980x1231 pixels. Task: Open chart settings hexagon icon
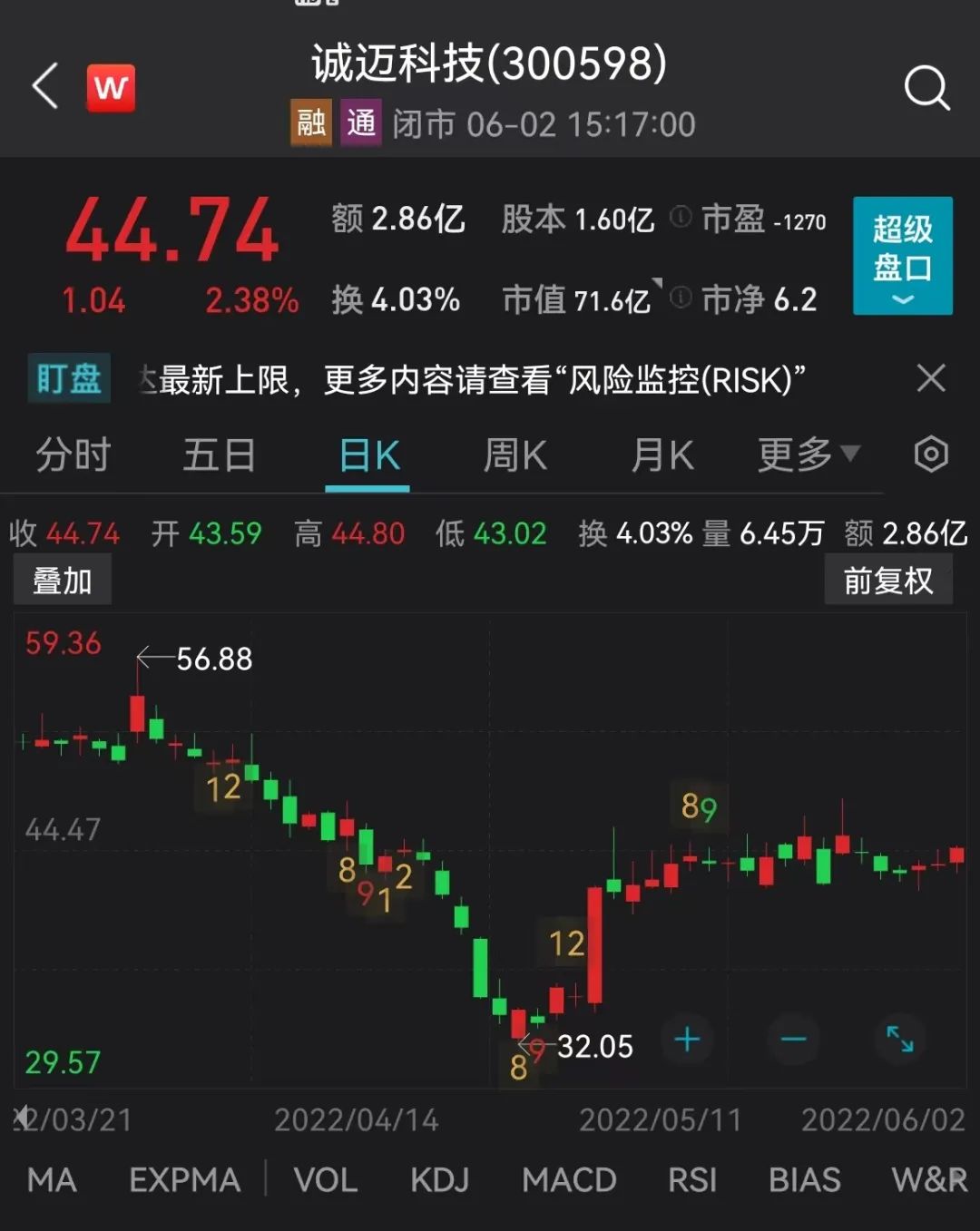931,454
